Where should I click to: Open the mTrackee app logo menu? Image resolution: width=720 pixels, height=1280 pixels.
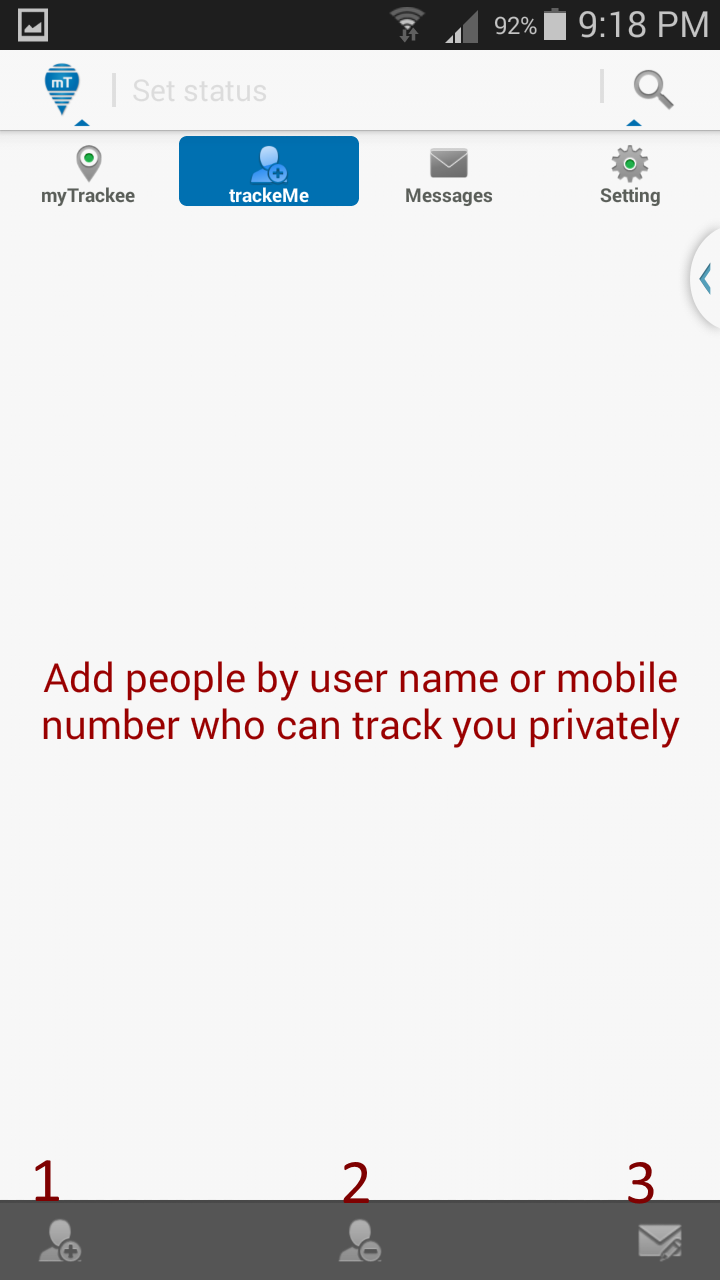tap(60, 88)
